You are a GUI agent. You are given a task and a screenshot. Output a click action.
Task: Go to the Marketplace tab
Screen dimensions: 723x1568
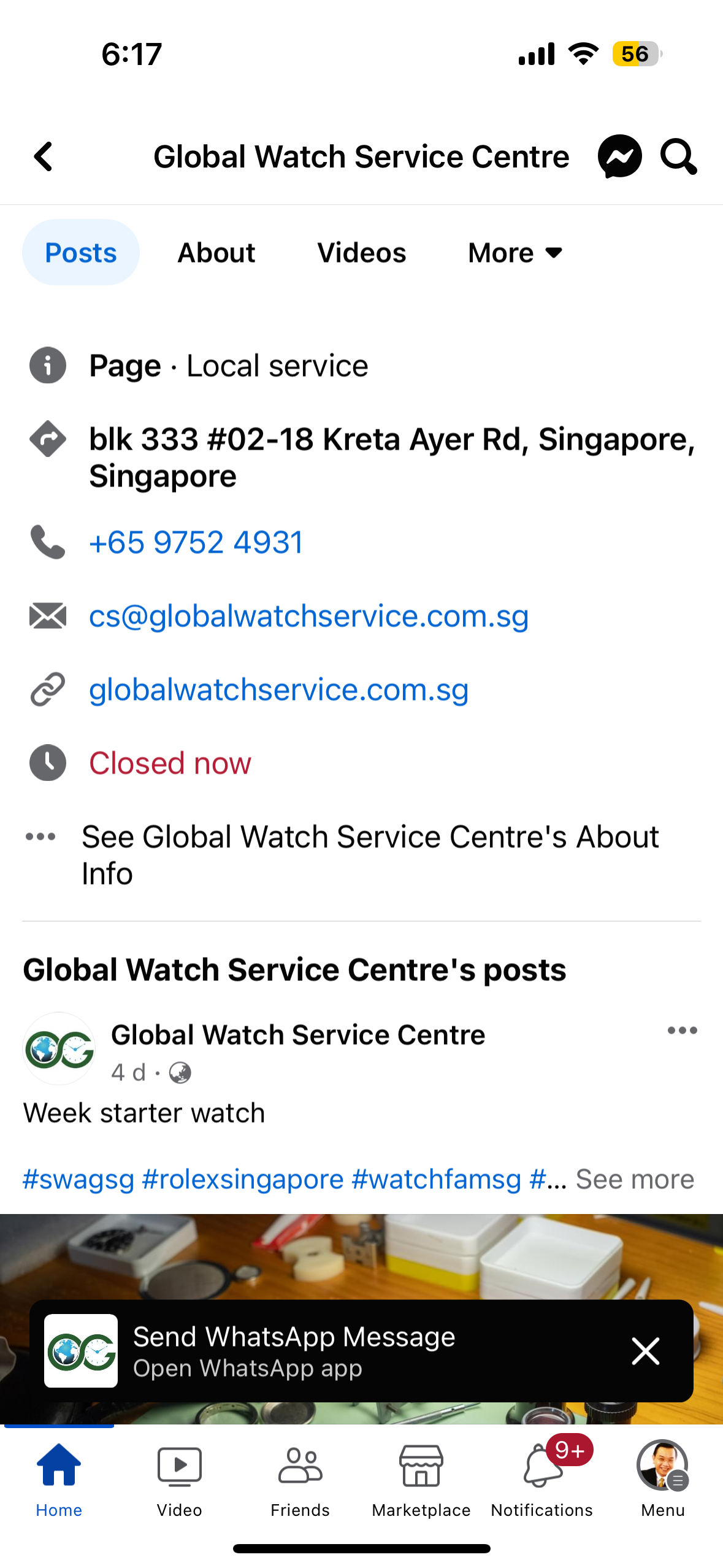click(x=421, y=1478)
